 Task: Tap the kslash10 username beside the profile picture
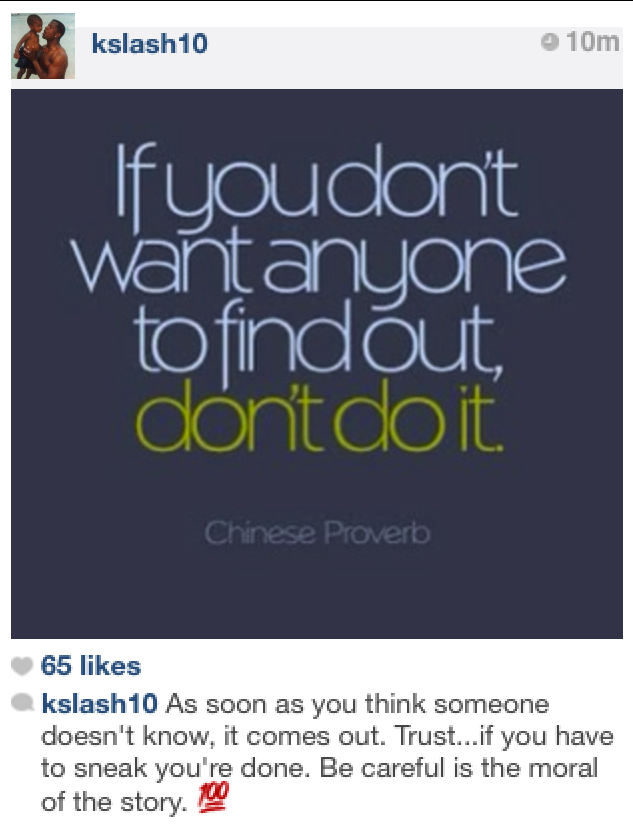pyautogui.click(x=149, y=43)
